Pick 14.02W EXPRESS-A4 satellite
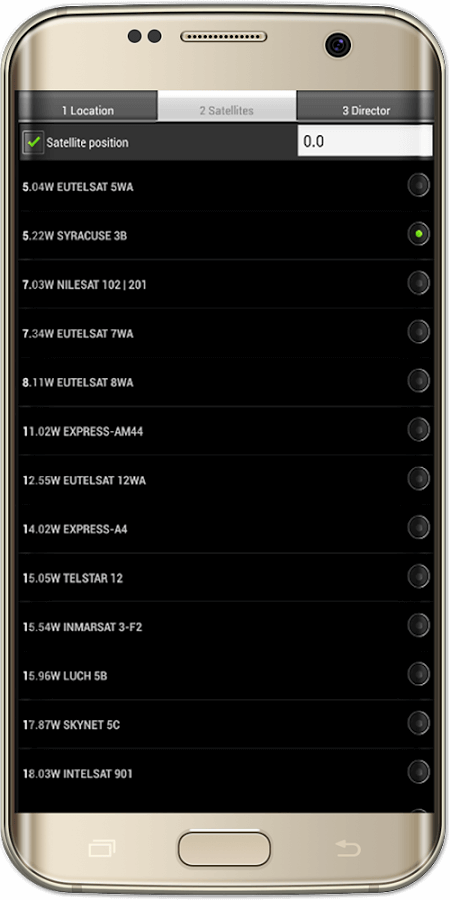This screenshot has height=900, width=450. pos(226,529)
